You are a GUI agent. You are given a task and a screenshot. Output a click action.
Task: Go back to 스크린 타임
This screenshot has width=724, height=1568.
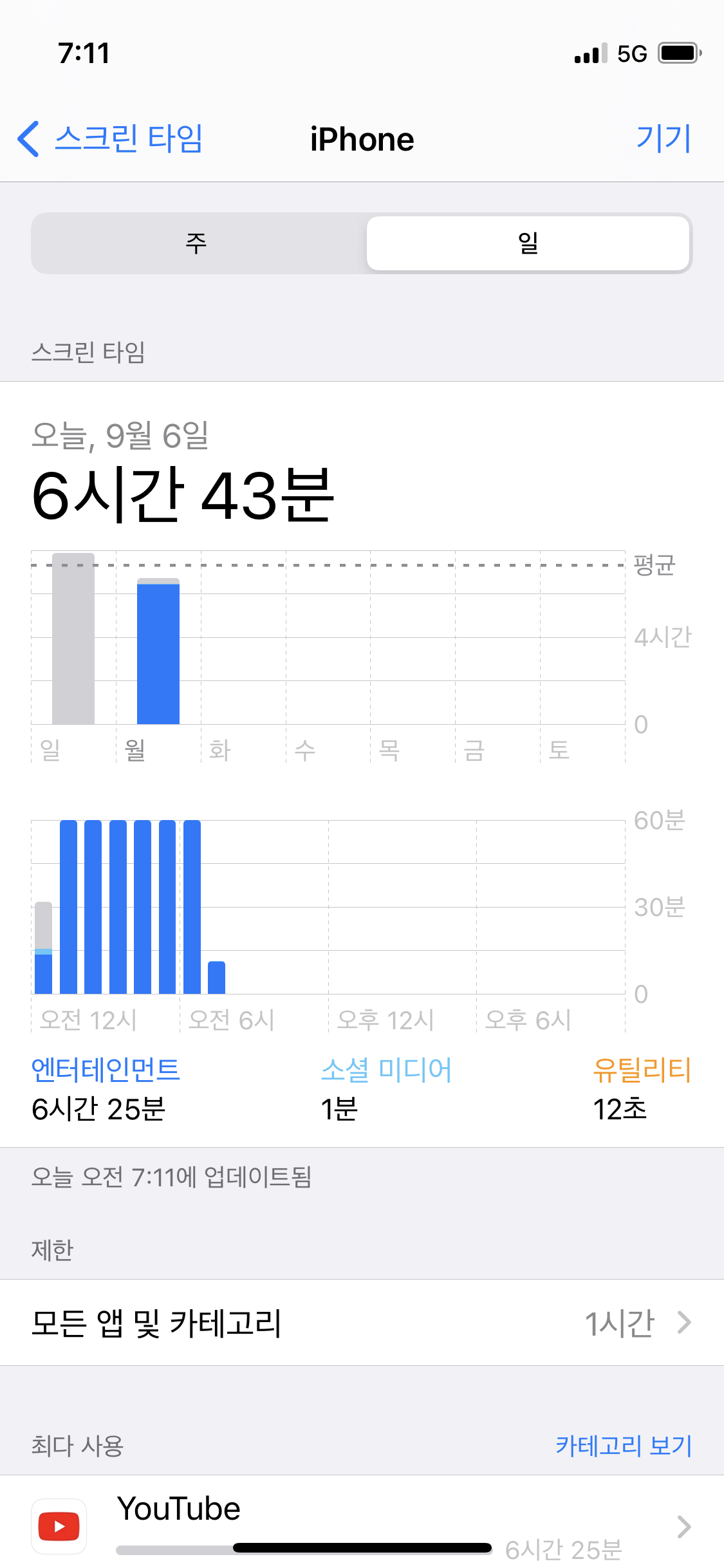(x=111, y=138)
